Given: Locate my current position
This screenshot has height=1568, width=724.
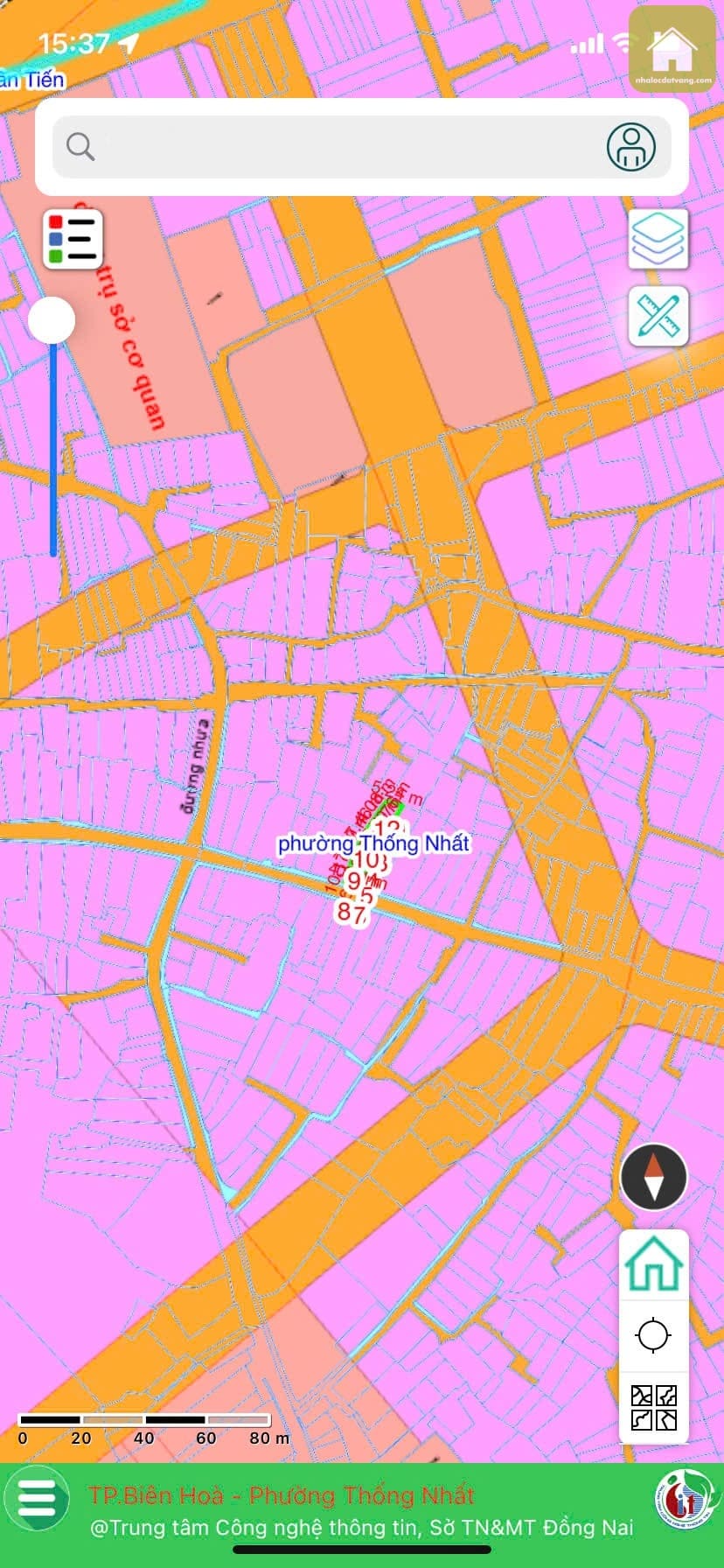Looking at the screenshot, I should 653,1336.
